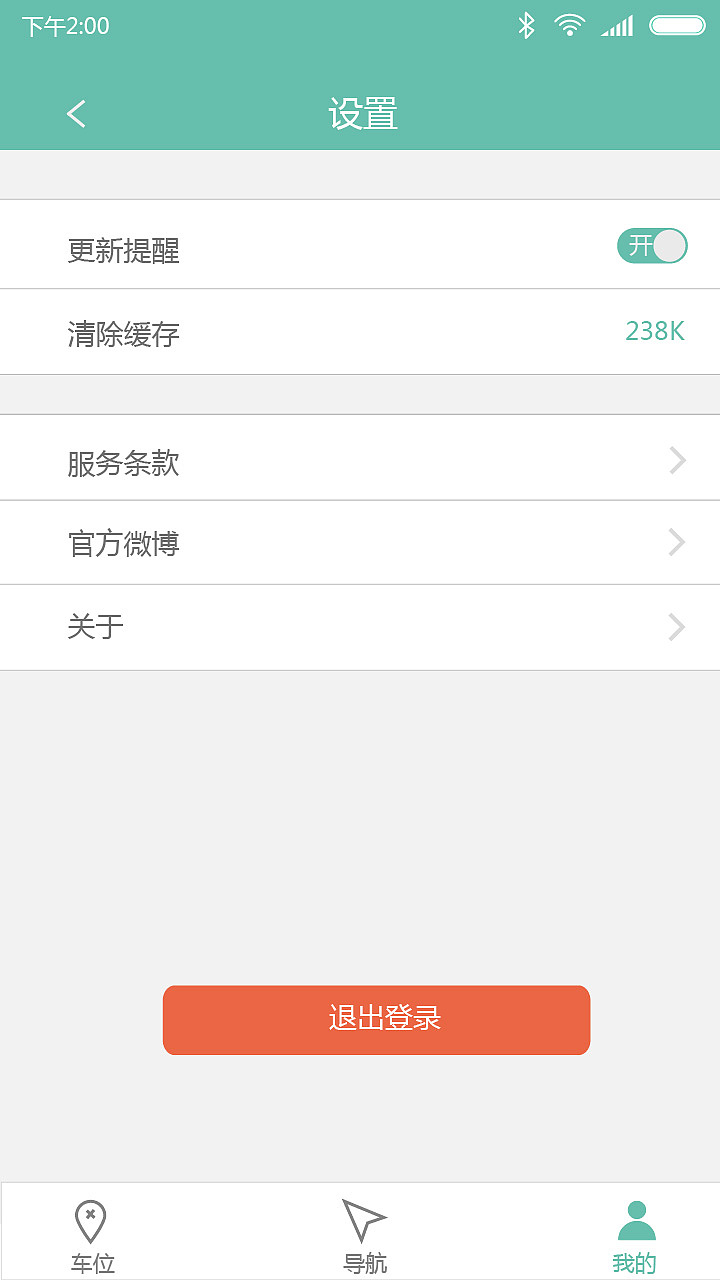Tap the Wi-Fi icon in the status bar
The width and height of the screenshot is (720, 1280).
570,25
